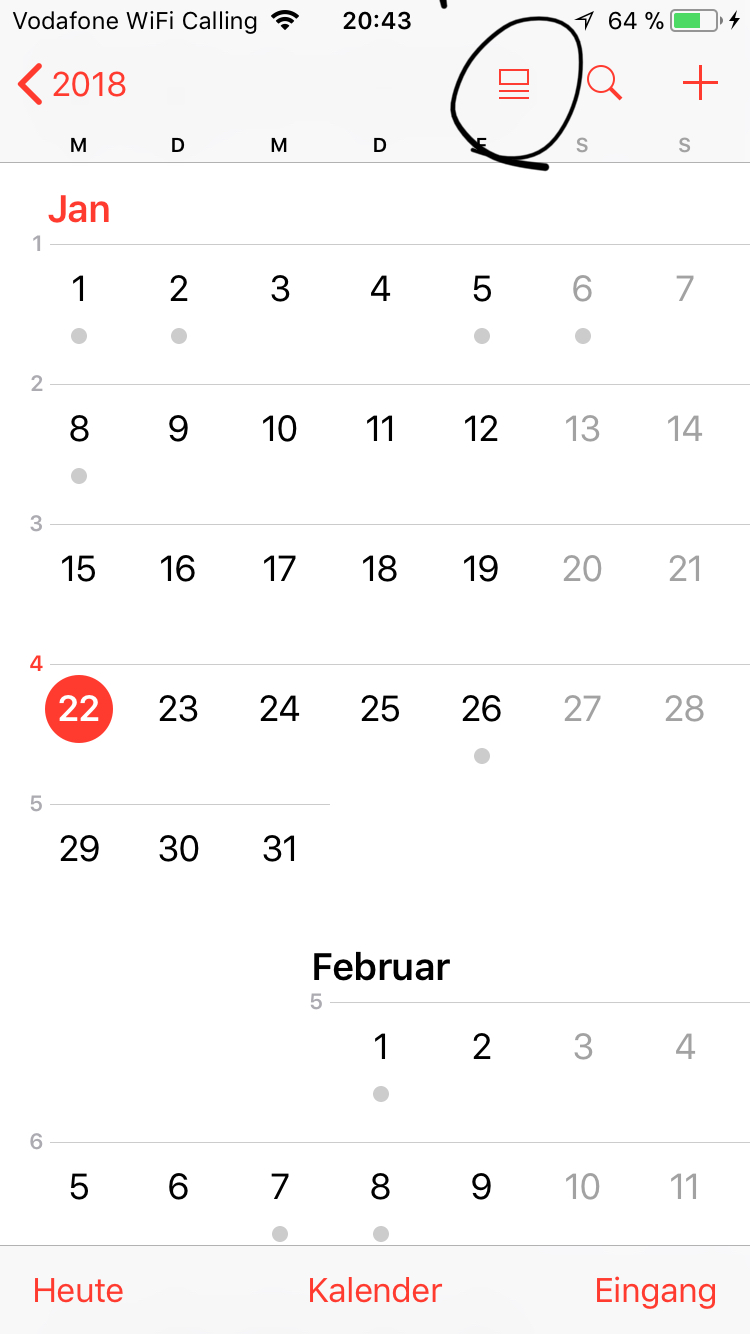Select February 1
Screen dimensions: 750x1334
(380, 1047)
